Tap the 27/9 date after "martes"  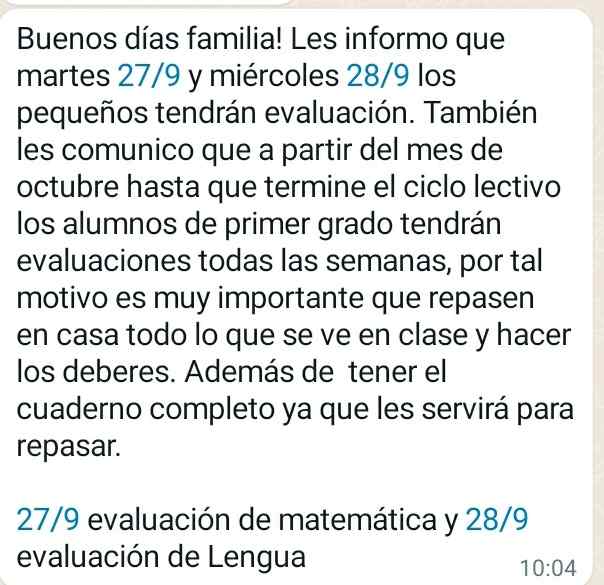[x=145, y=75]
